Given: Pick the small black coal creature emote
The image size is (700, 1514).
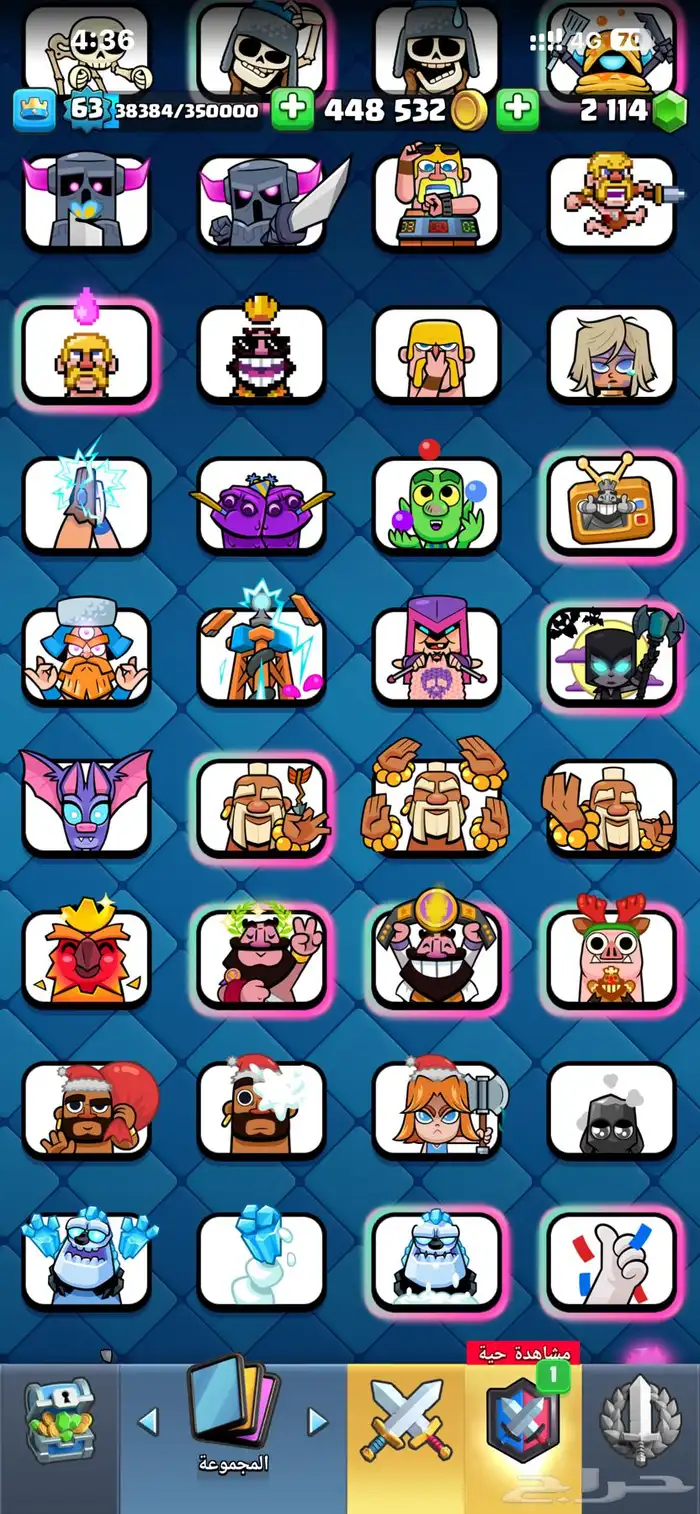Looking at the screenshot, I should point(611,1110).
